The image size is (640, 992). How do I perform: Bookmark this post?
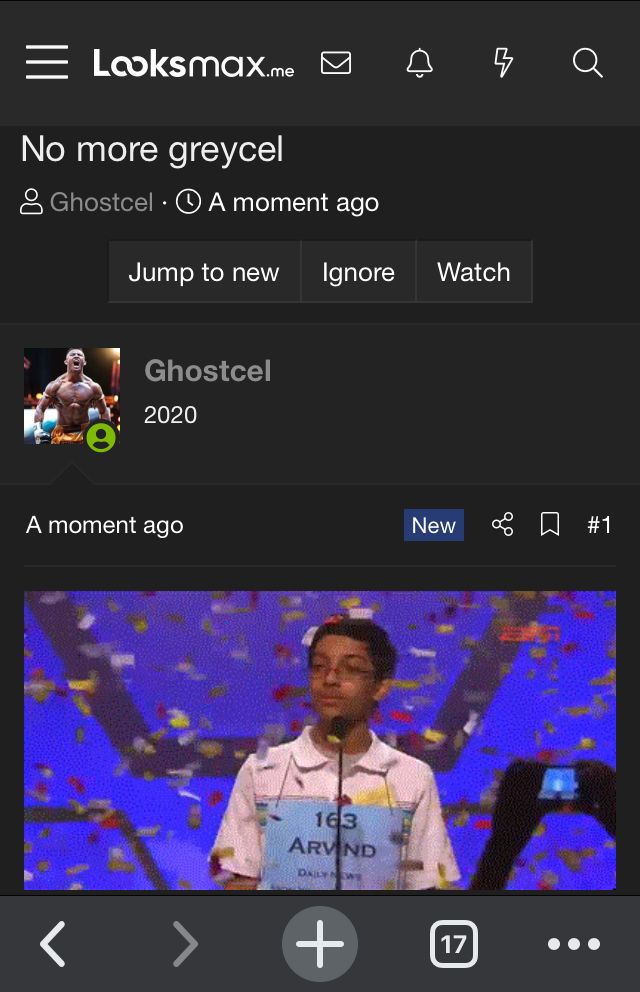[550, 525]
